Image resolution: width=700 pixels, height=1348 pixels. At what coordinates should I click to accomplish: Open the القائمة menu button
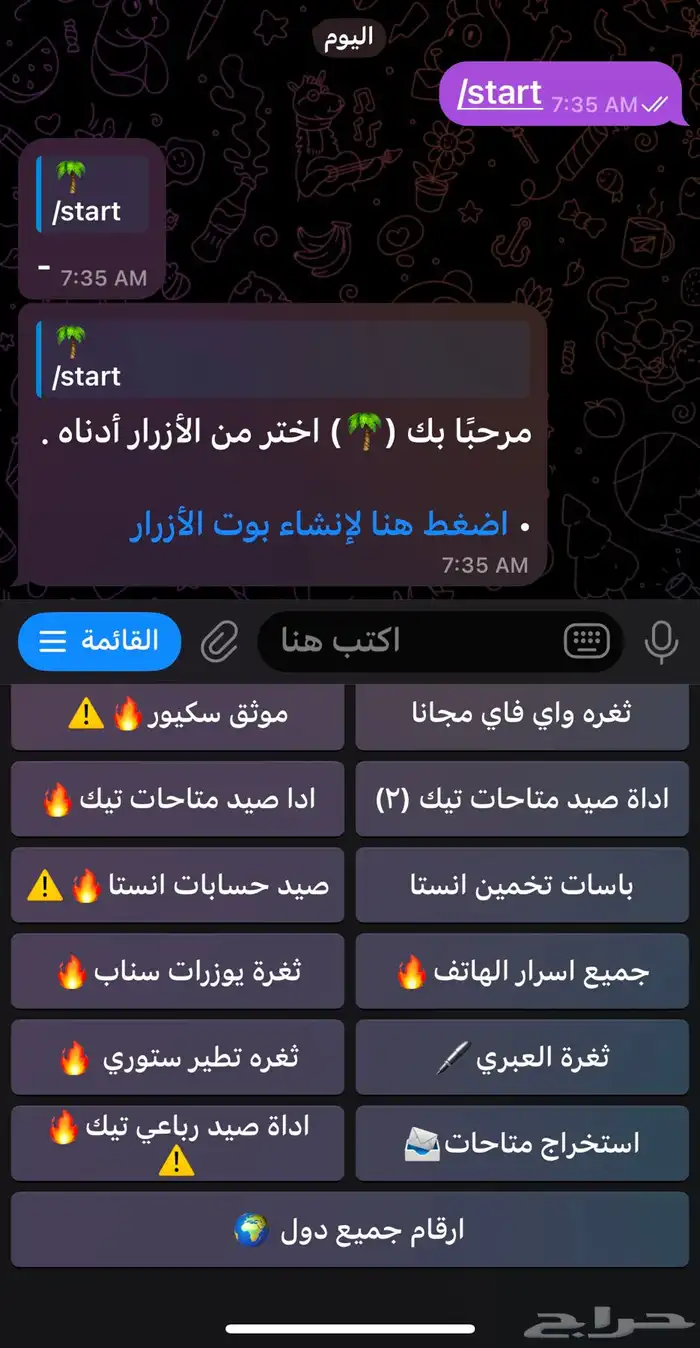click(99, 641)
